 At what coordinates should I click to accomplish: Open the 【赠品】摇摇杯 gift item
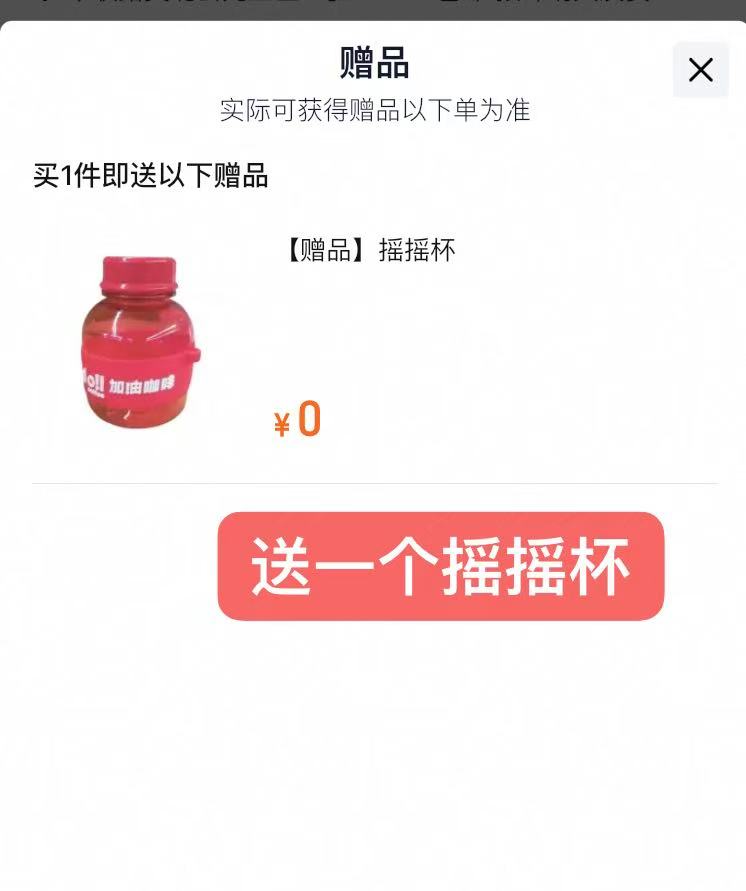pyautogui.click(x=370, y=250)
